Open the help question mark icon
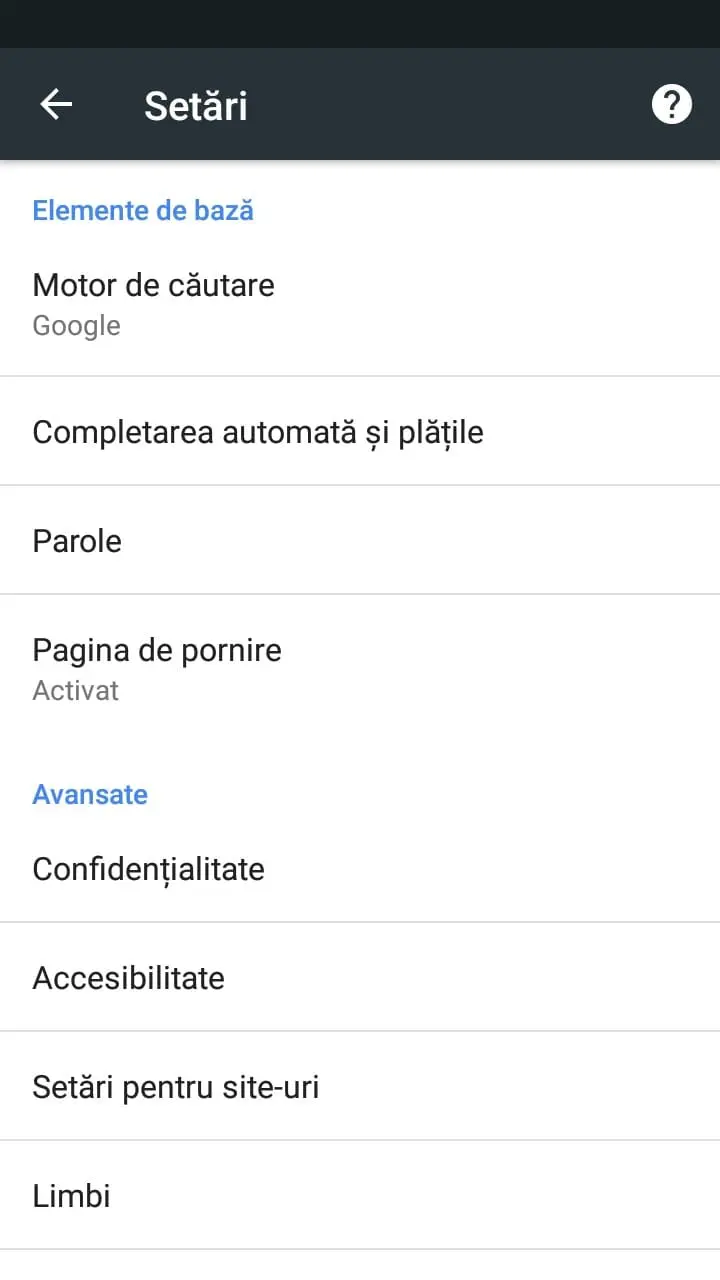The image size is (720, 1280). [671, 104]
